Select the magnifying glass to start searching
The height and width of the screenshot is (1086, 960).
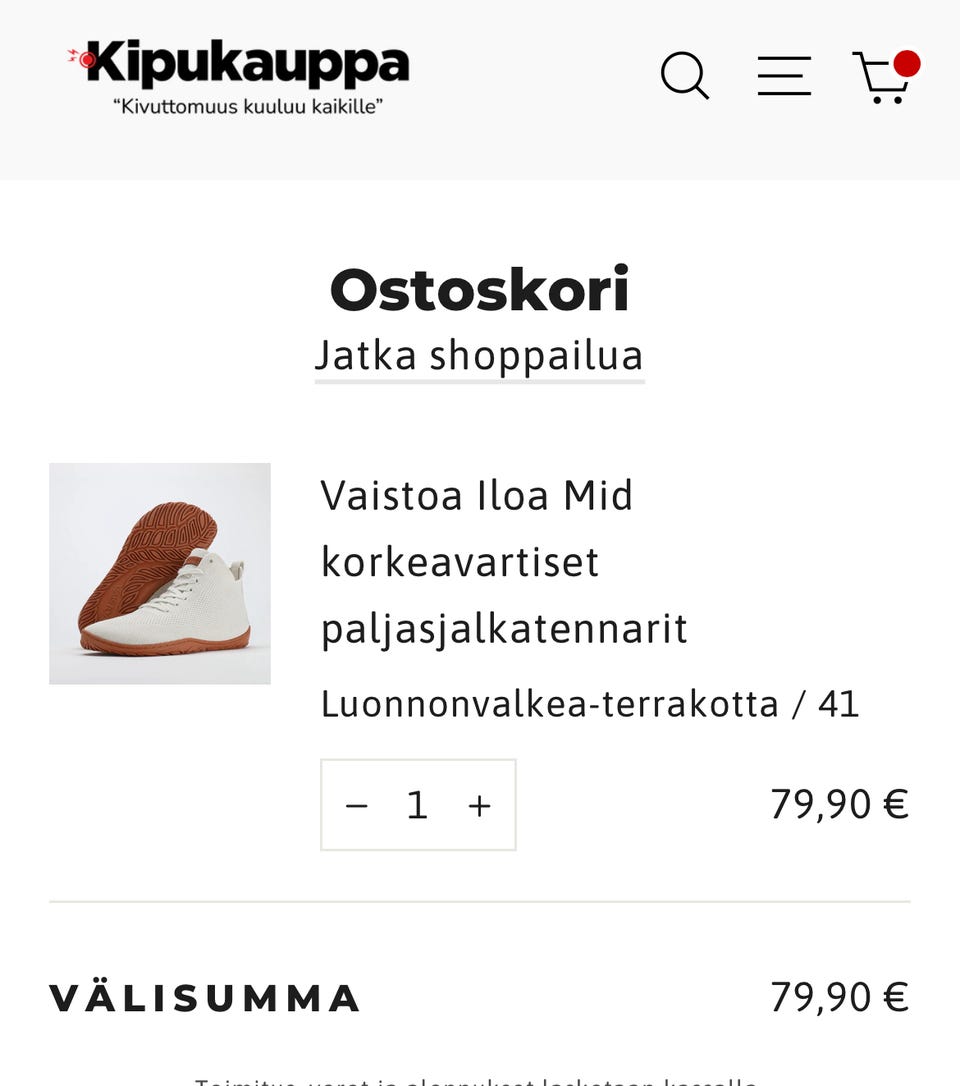pyautogui.click(x=685, y=76)
